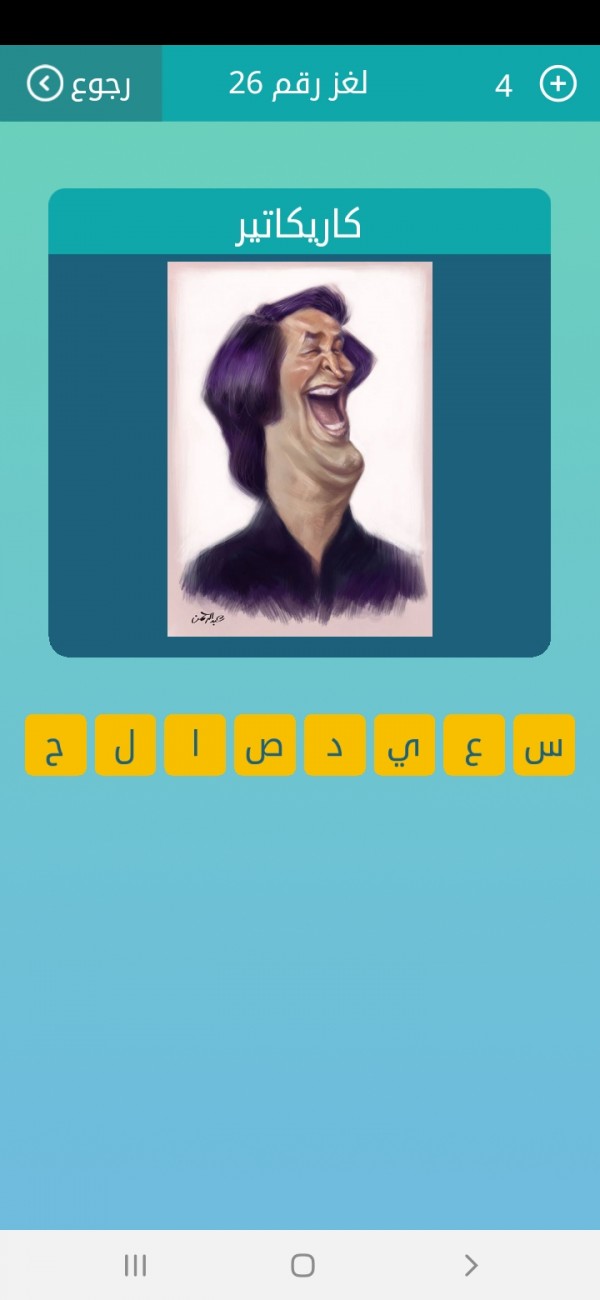
Task: Add more coins with the plus icon
Action: click(x=558, y=84)
